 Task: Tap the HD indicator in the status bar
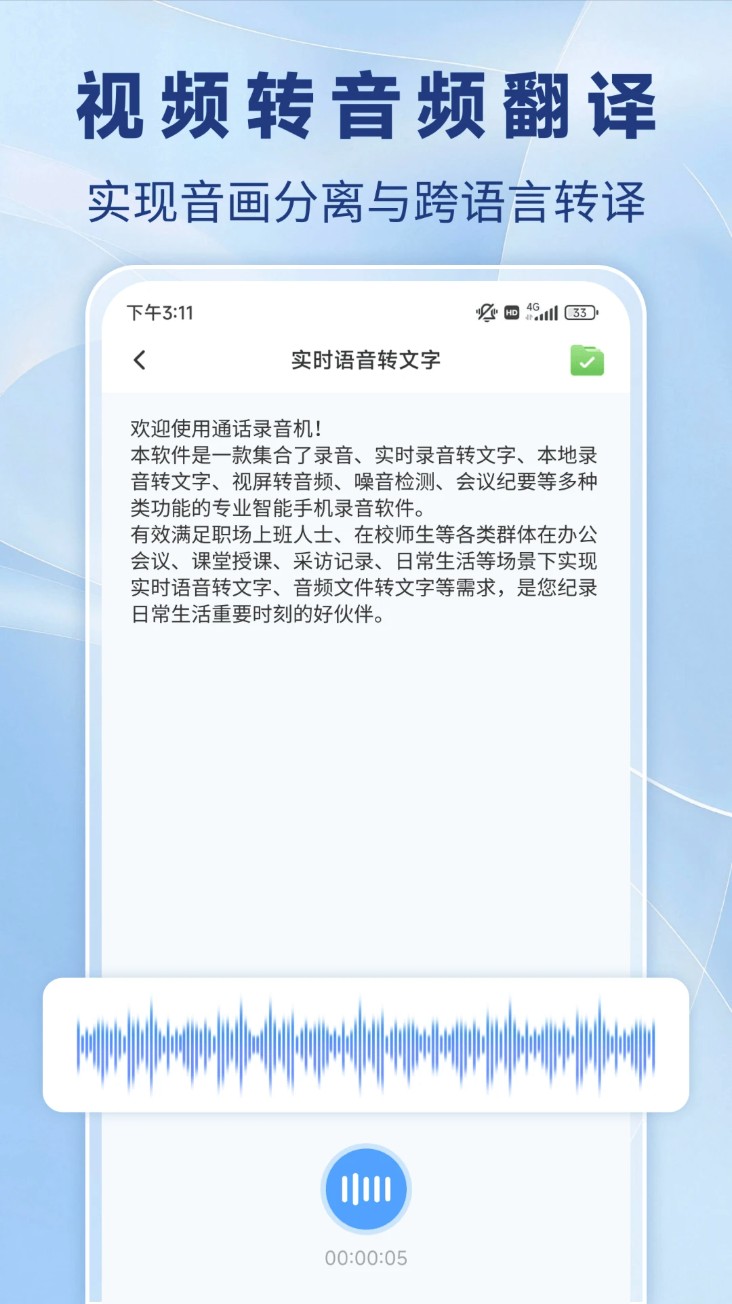point(512,312)
